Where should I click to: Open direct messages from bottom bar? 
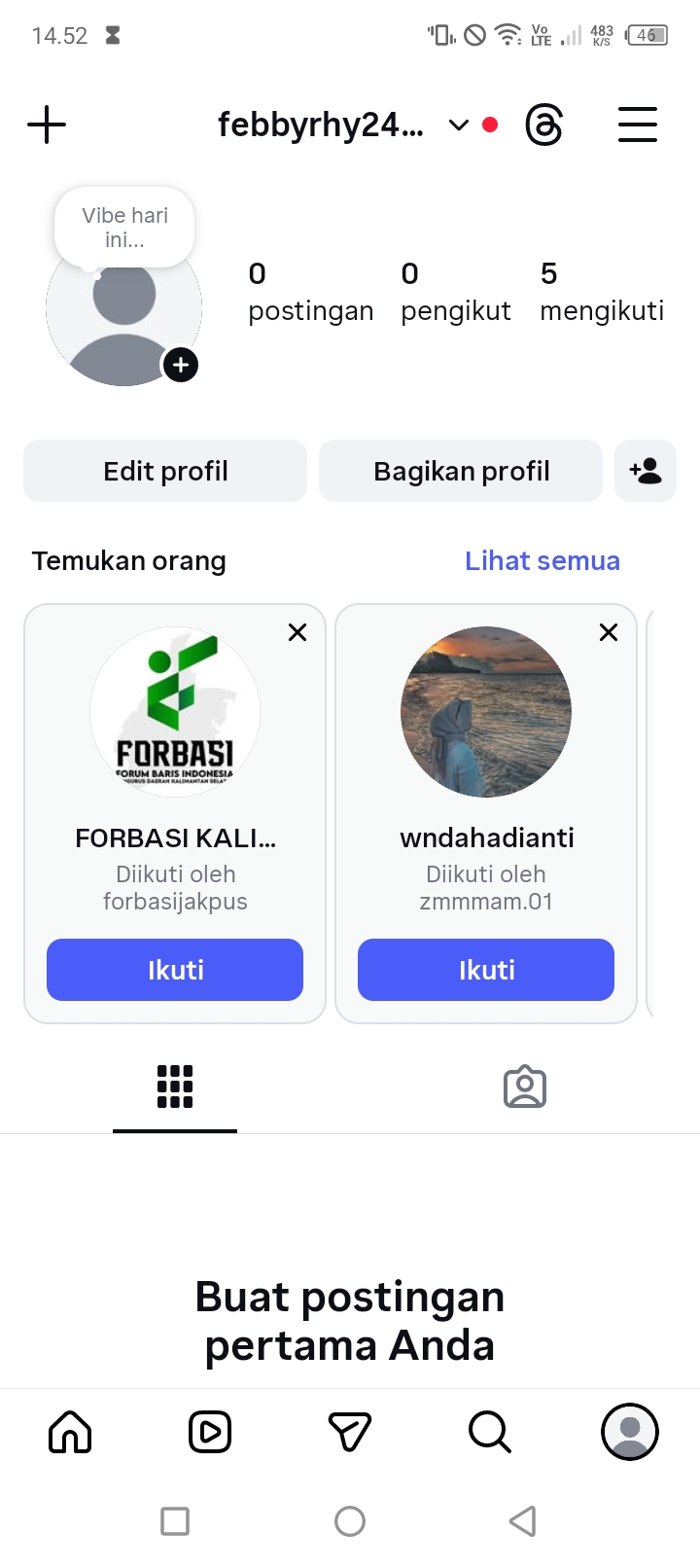pos(350,1432)
